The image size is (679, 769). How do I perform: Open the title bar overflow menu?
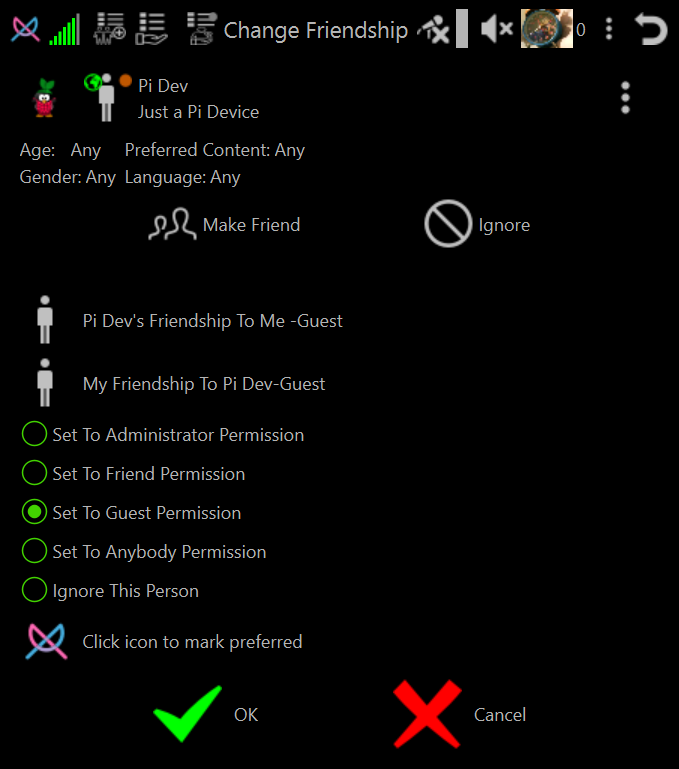click(x=609, y=29)
